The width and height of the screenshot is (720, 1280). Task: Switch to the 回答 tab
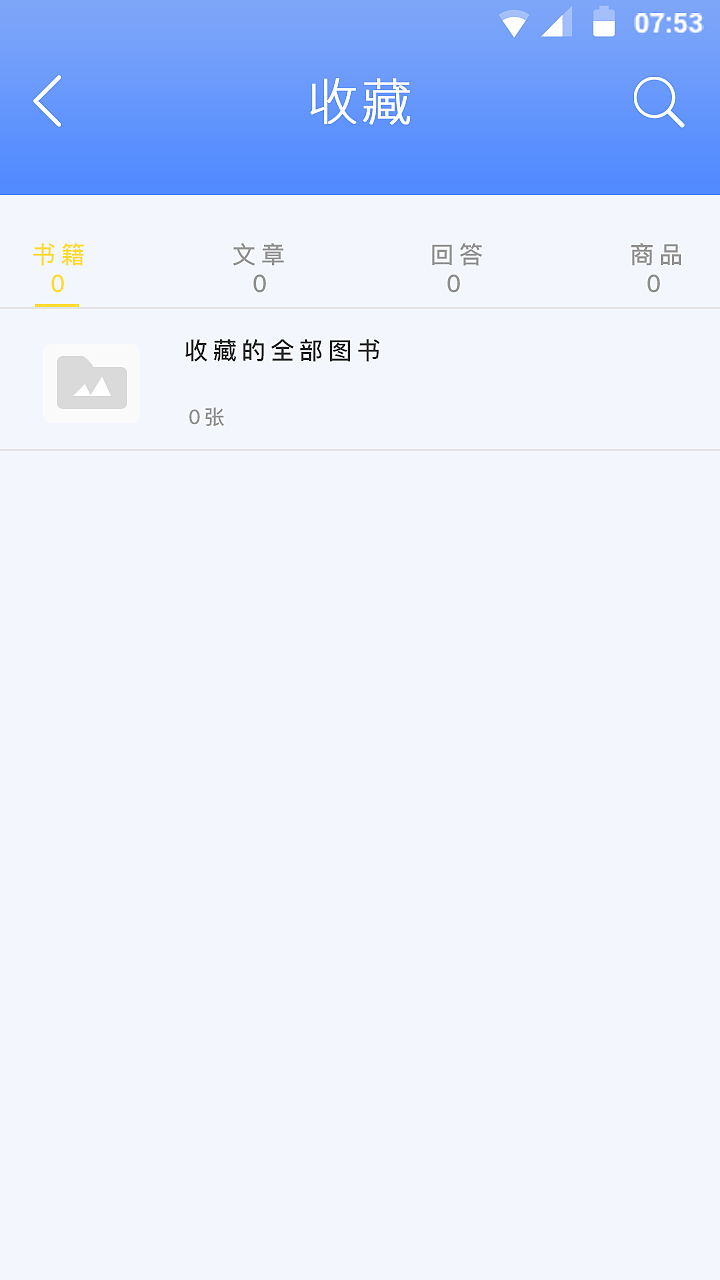[x=454, y=255]
